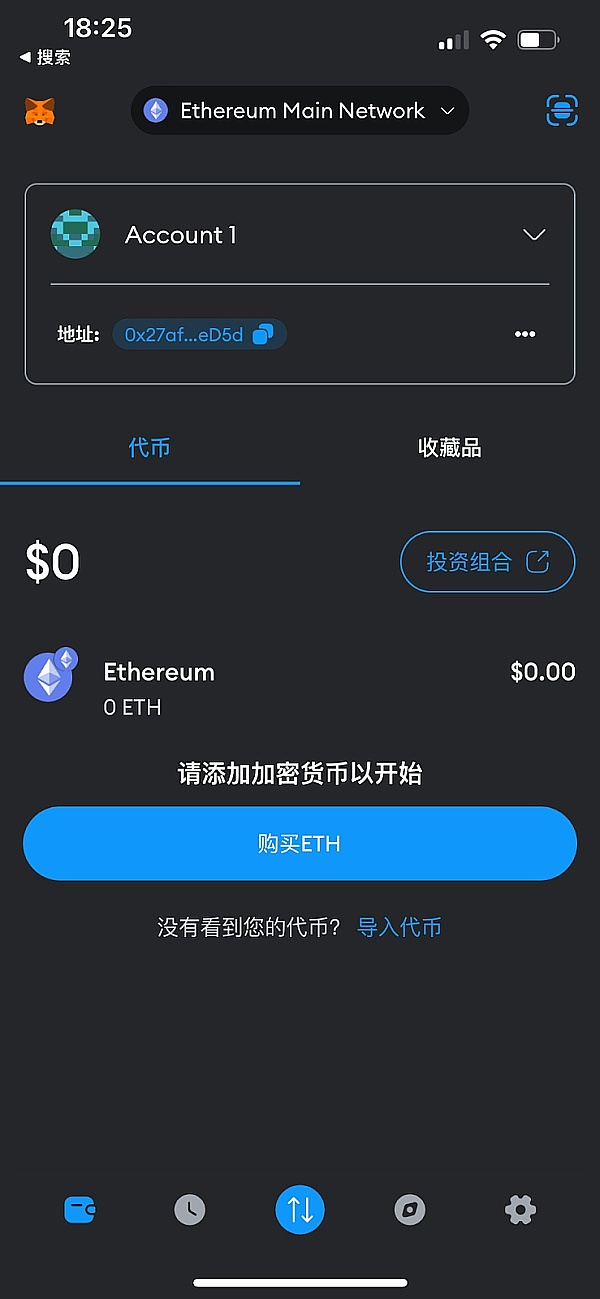Expand the Account 1 dropdown
The image size is (600, 1299).
534,235
